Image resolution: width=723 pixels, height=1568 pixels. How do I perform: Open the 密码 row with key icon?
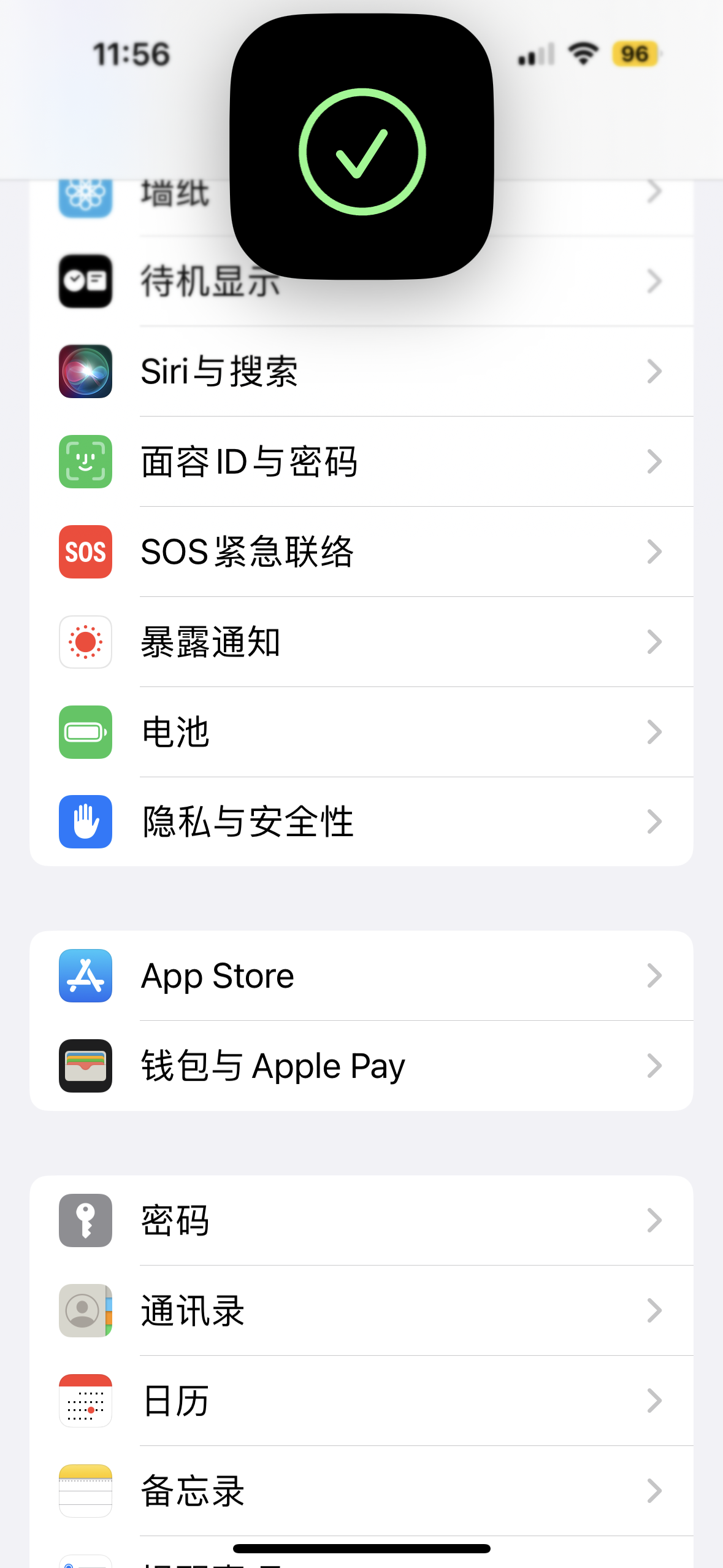click(361, 1220)
